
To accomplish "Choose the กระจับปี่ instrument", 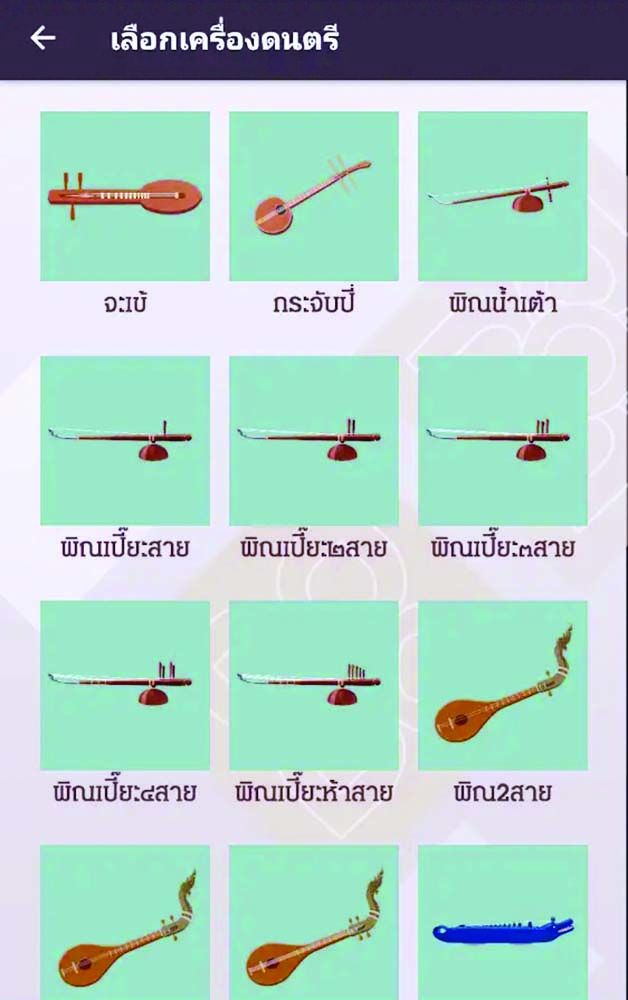I will click(x=314, y=196).
